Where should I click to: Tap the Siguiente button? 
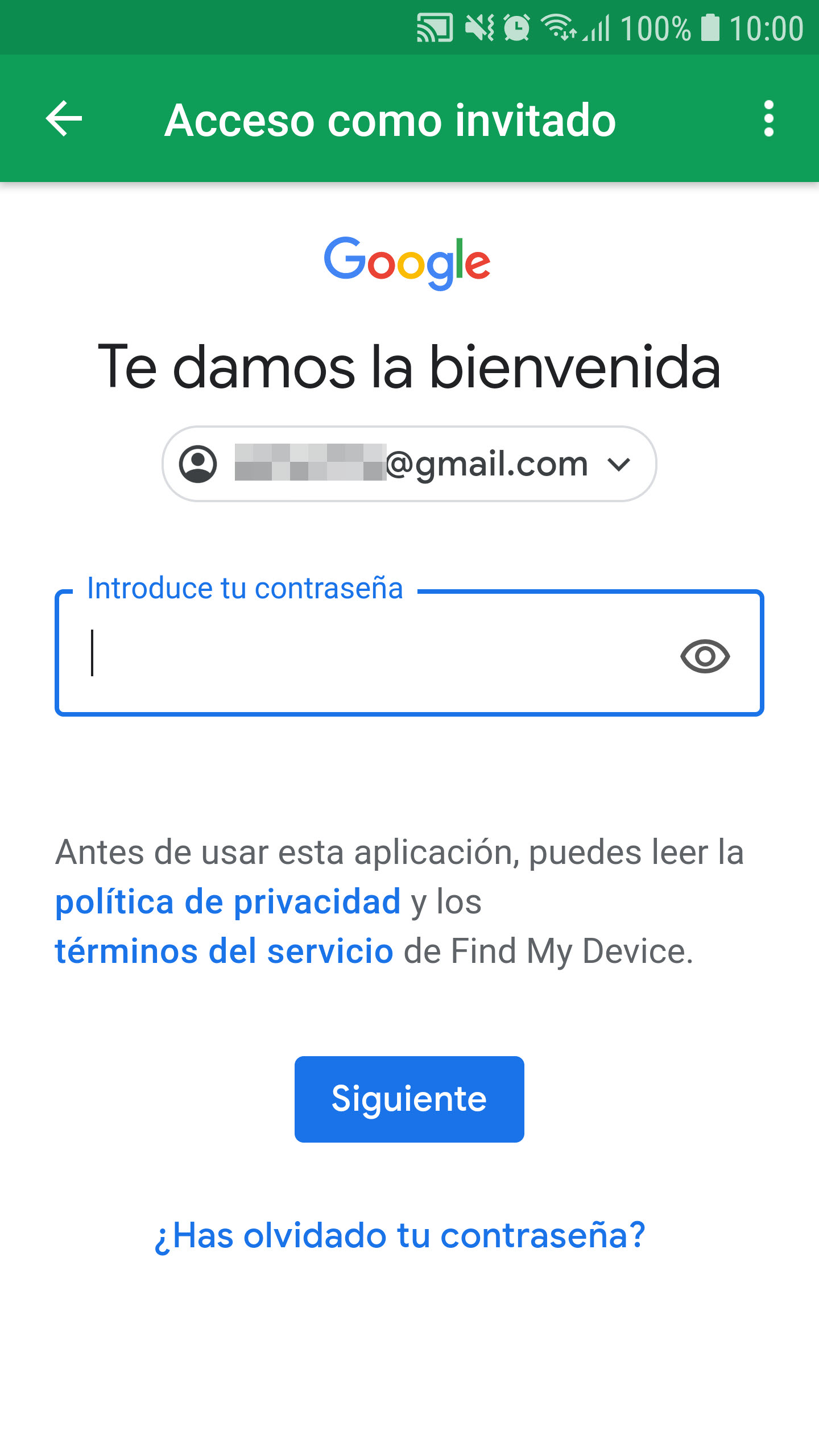click(409, 1099)
